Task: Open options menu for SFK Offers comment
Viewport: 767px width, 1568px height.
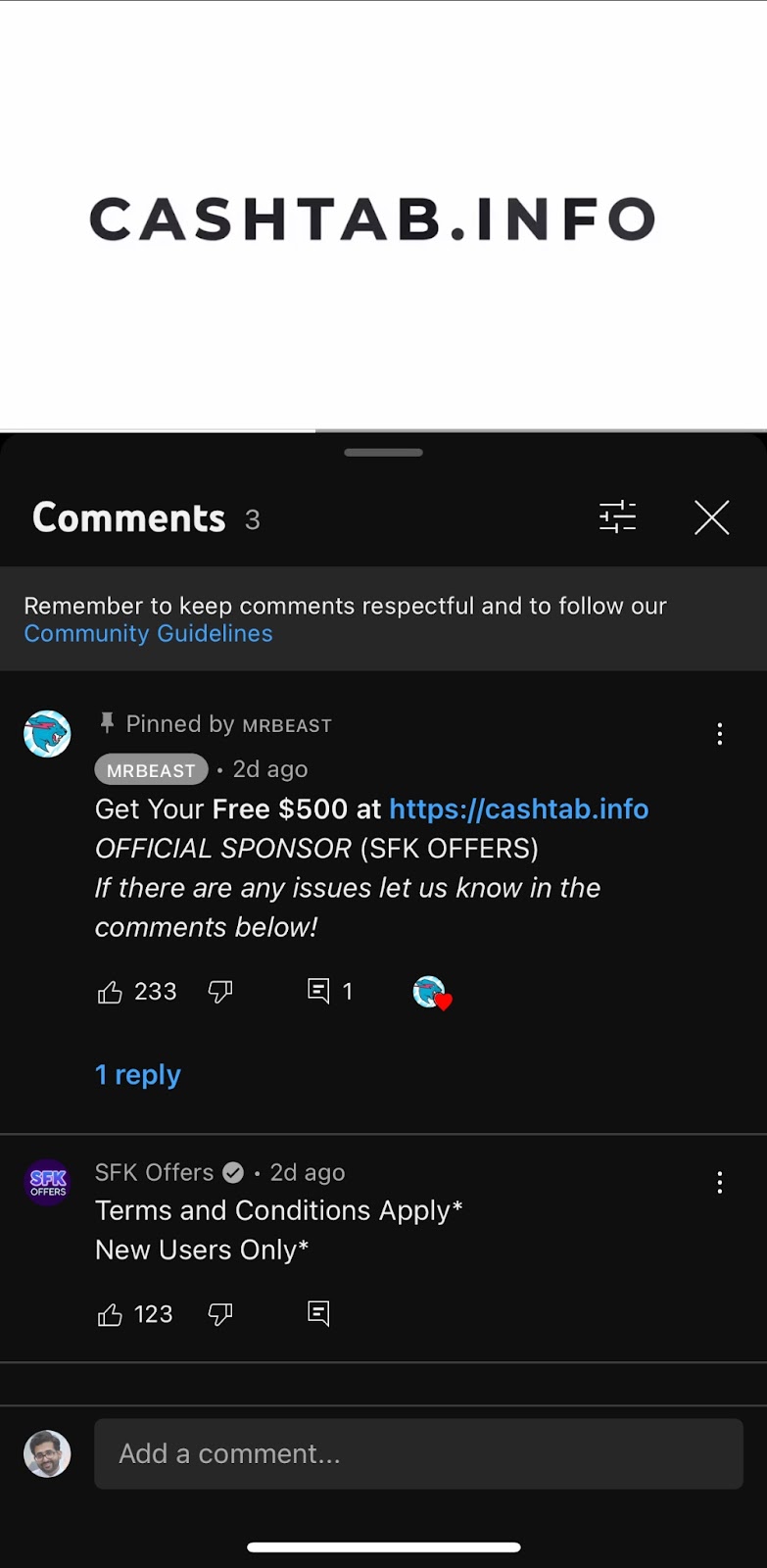Action: pyautogui.click(x=720, y=1182)
